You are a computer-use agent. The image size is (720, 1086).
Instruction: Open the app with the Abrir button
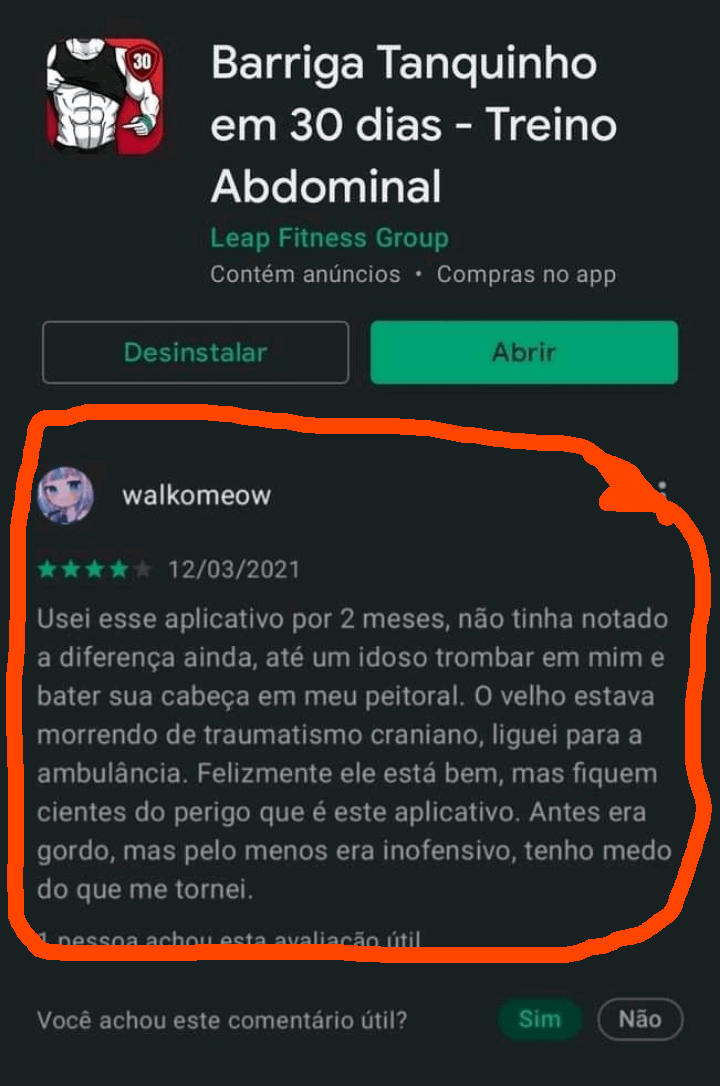coord(524,352)
